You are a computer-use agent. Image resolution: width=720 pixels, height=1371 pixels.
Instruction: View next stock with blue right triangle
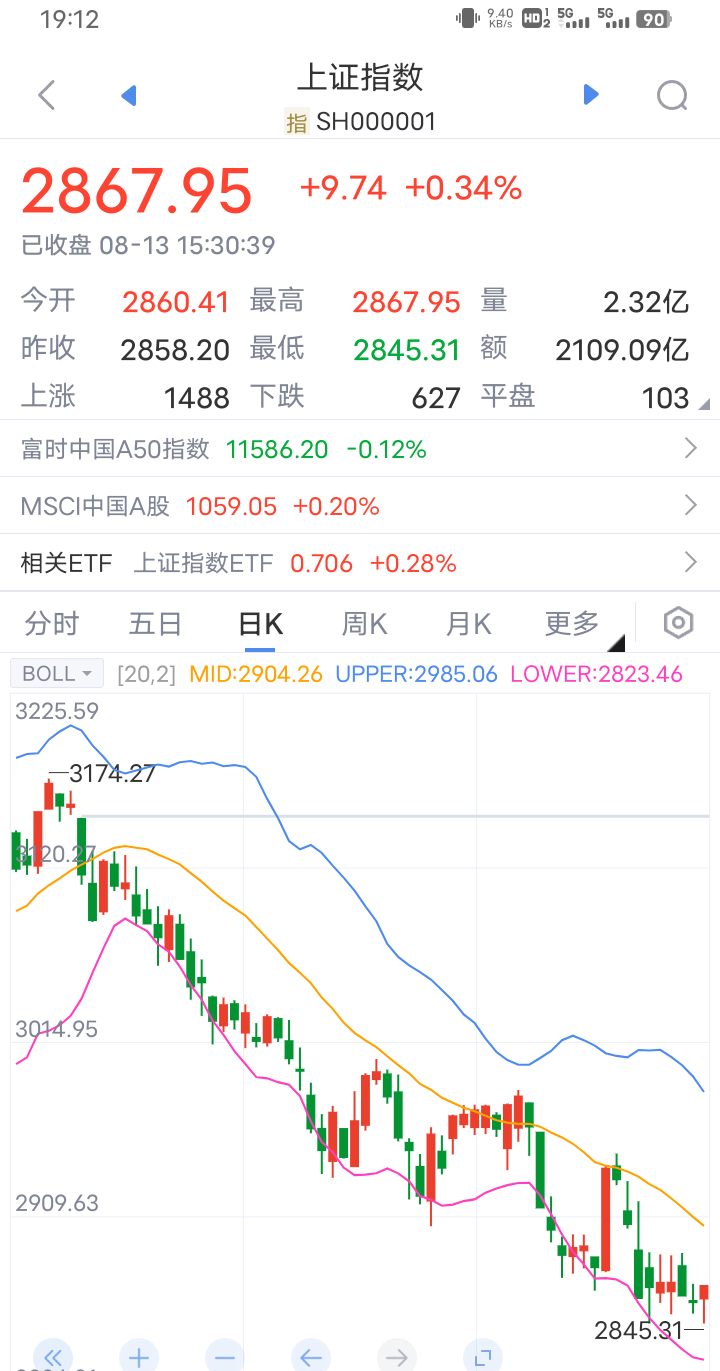pos(591,95)
